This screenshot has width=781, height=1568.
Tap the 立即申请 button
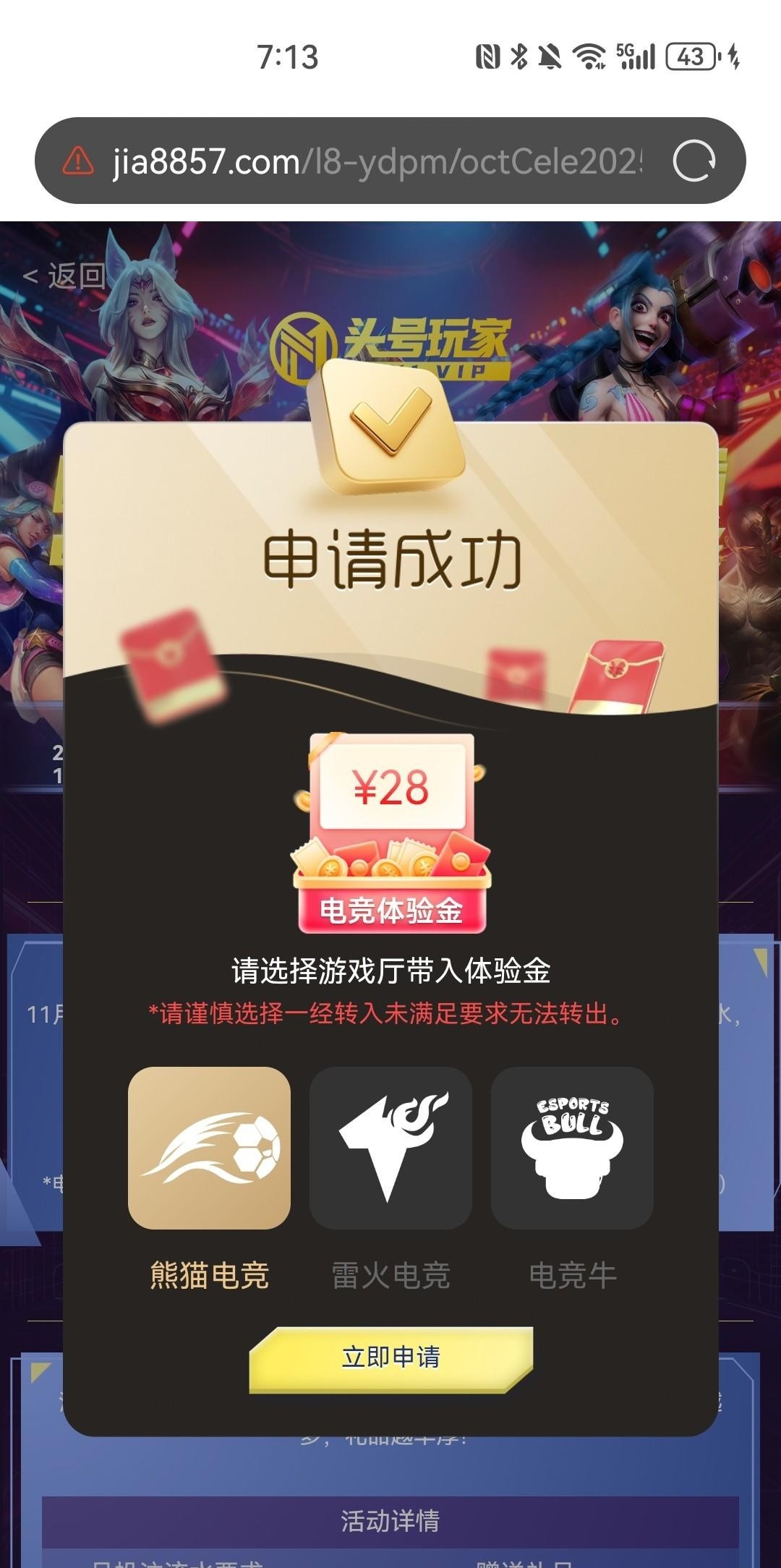[390, 1358]
